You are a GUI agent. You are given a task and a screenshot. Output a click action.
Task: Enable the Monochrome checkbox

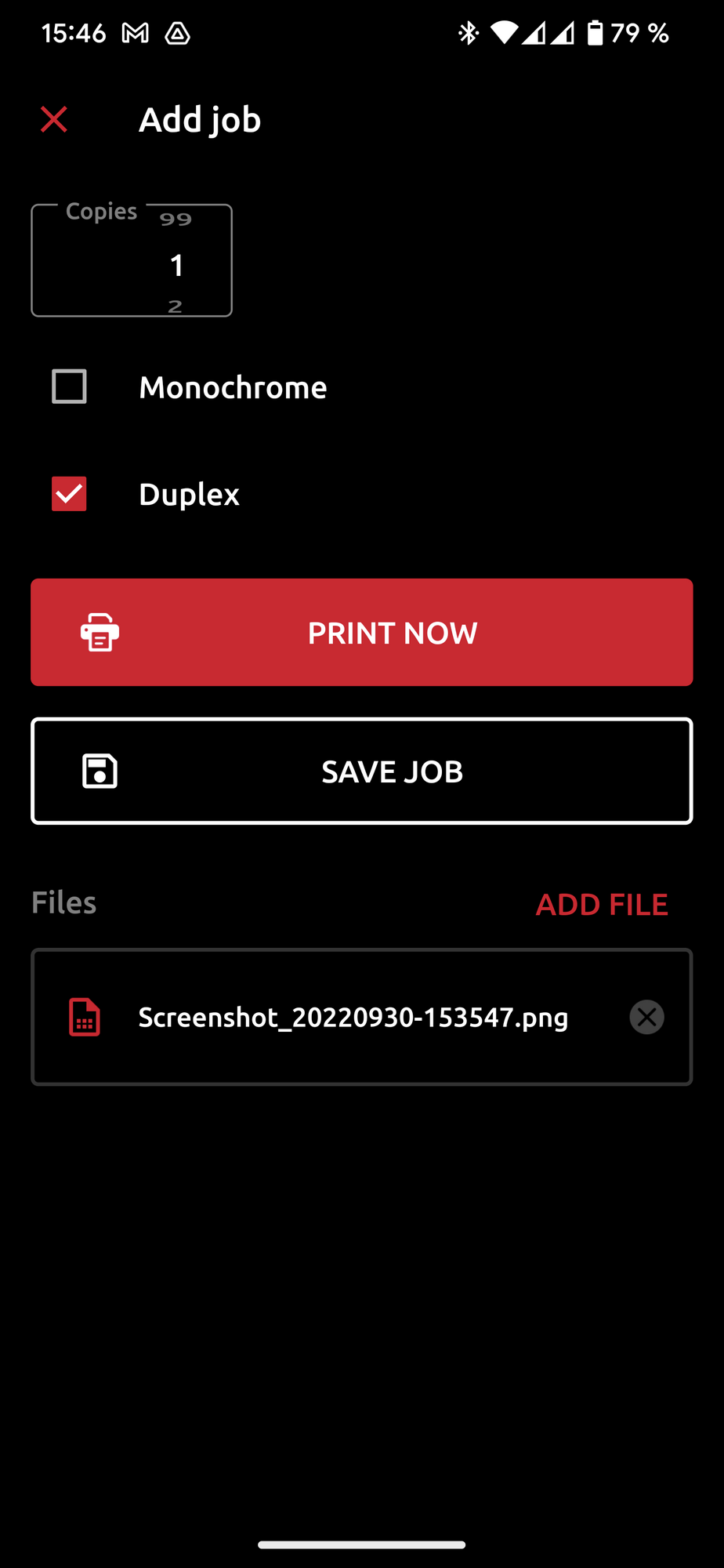tap(69, 387)
